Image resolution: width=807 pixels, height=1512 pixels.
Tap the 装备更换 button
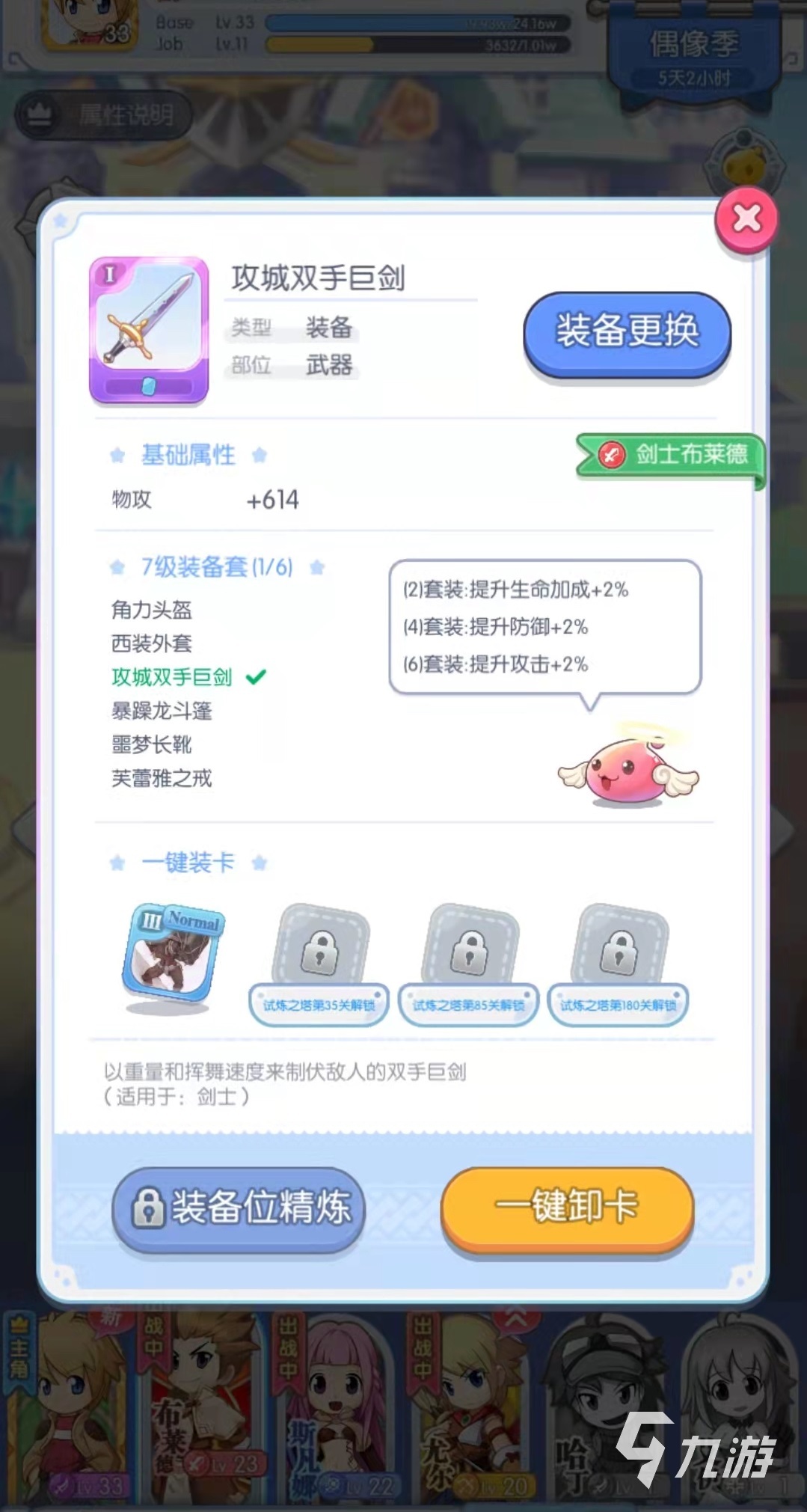(627, 333)
